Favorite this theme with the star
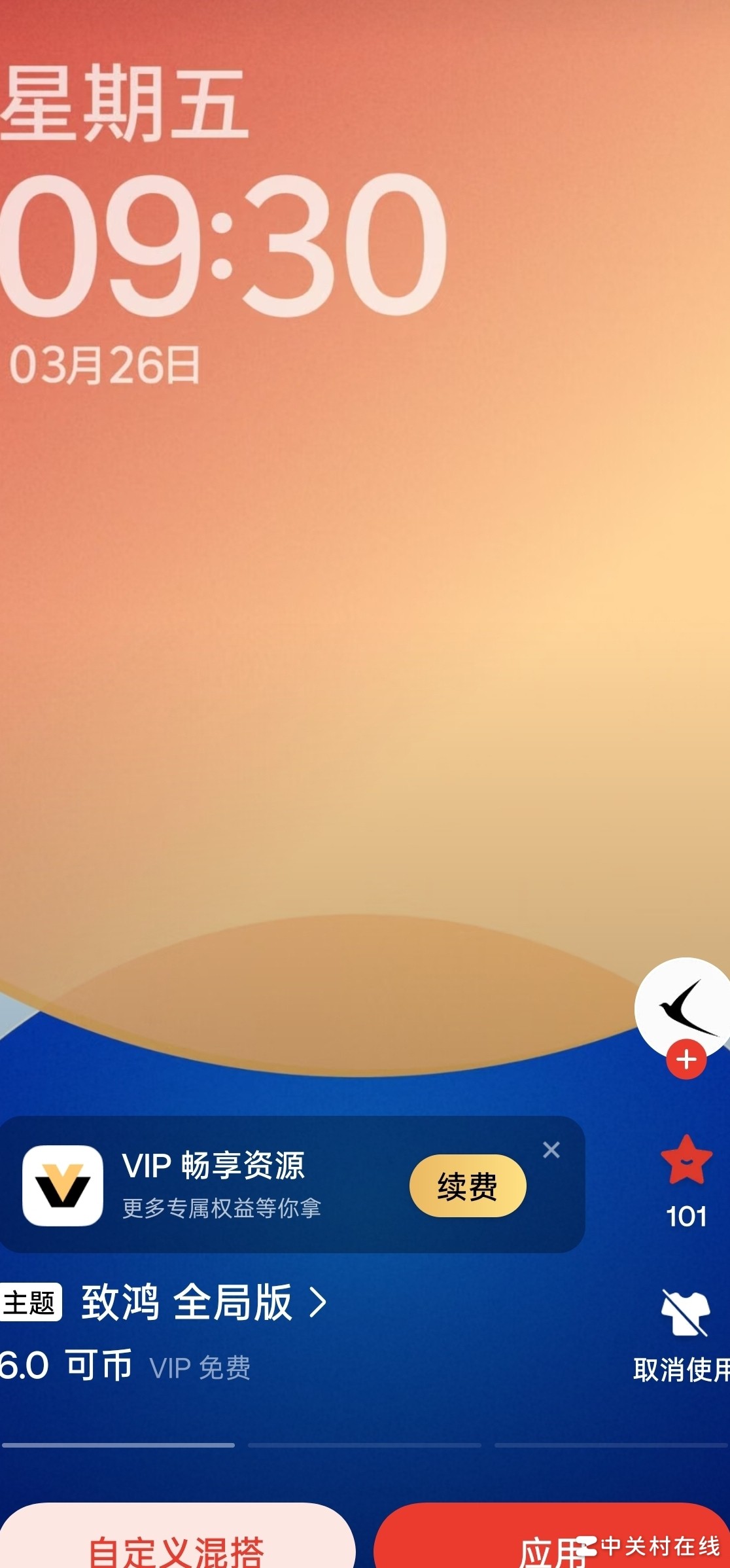The width and height of the screenshot is (730, 1568). click(x=686, y=1160)
